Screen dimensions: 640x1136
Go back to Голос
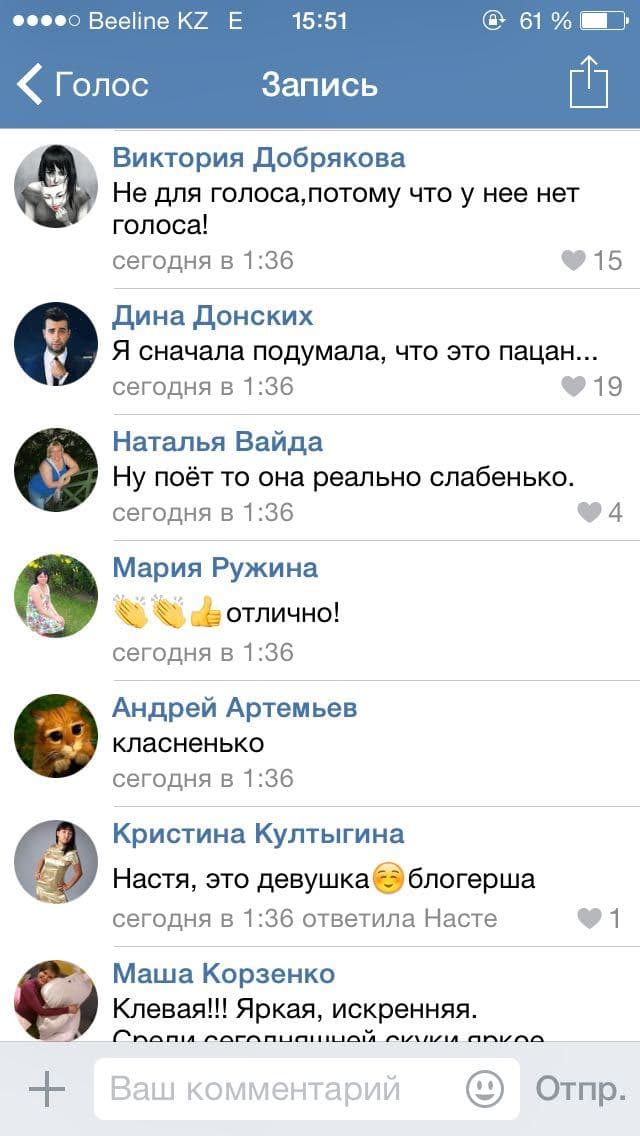(82, 85)
